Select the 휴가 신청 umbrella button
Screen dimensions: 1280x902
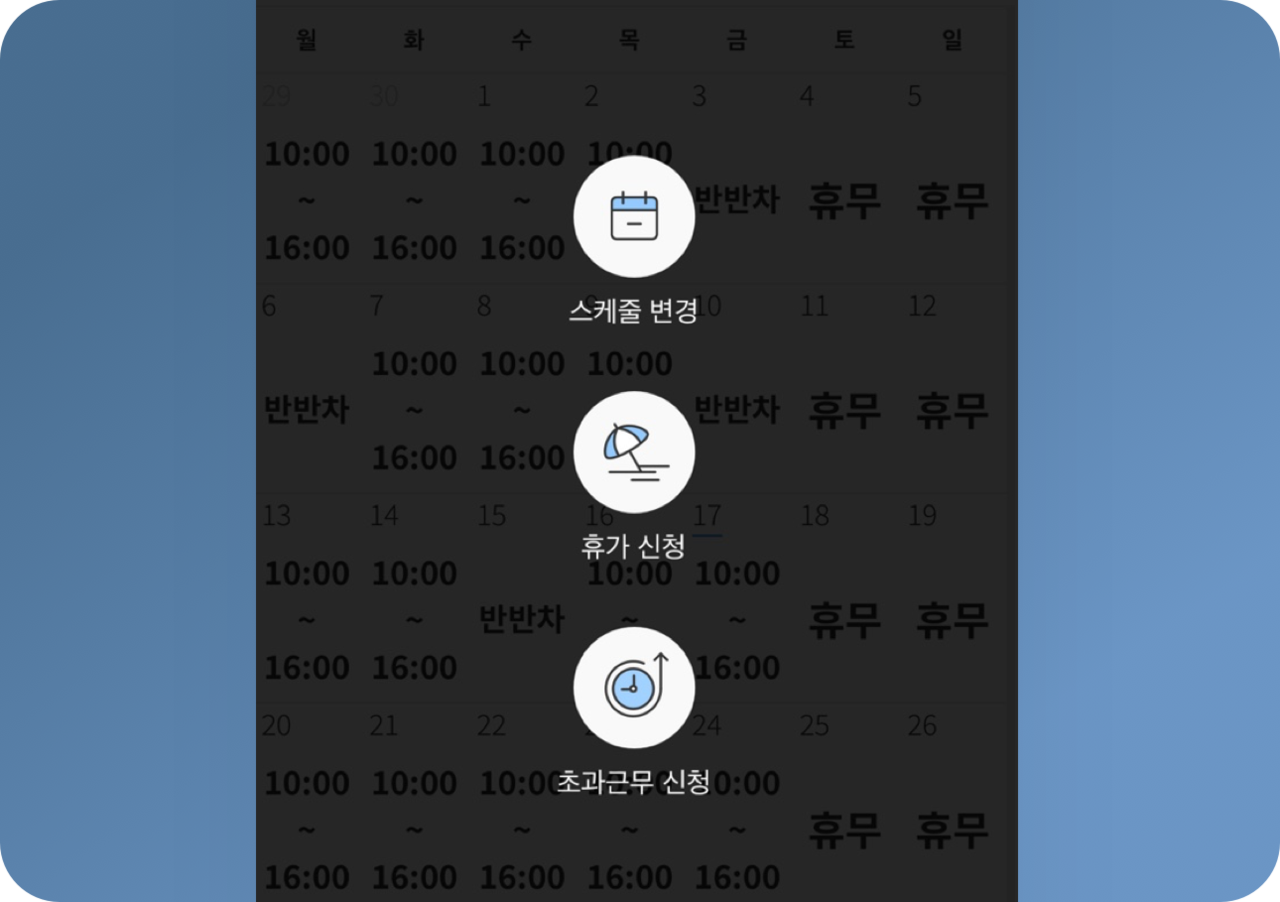(x=634, y=452)
